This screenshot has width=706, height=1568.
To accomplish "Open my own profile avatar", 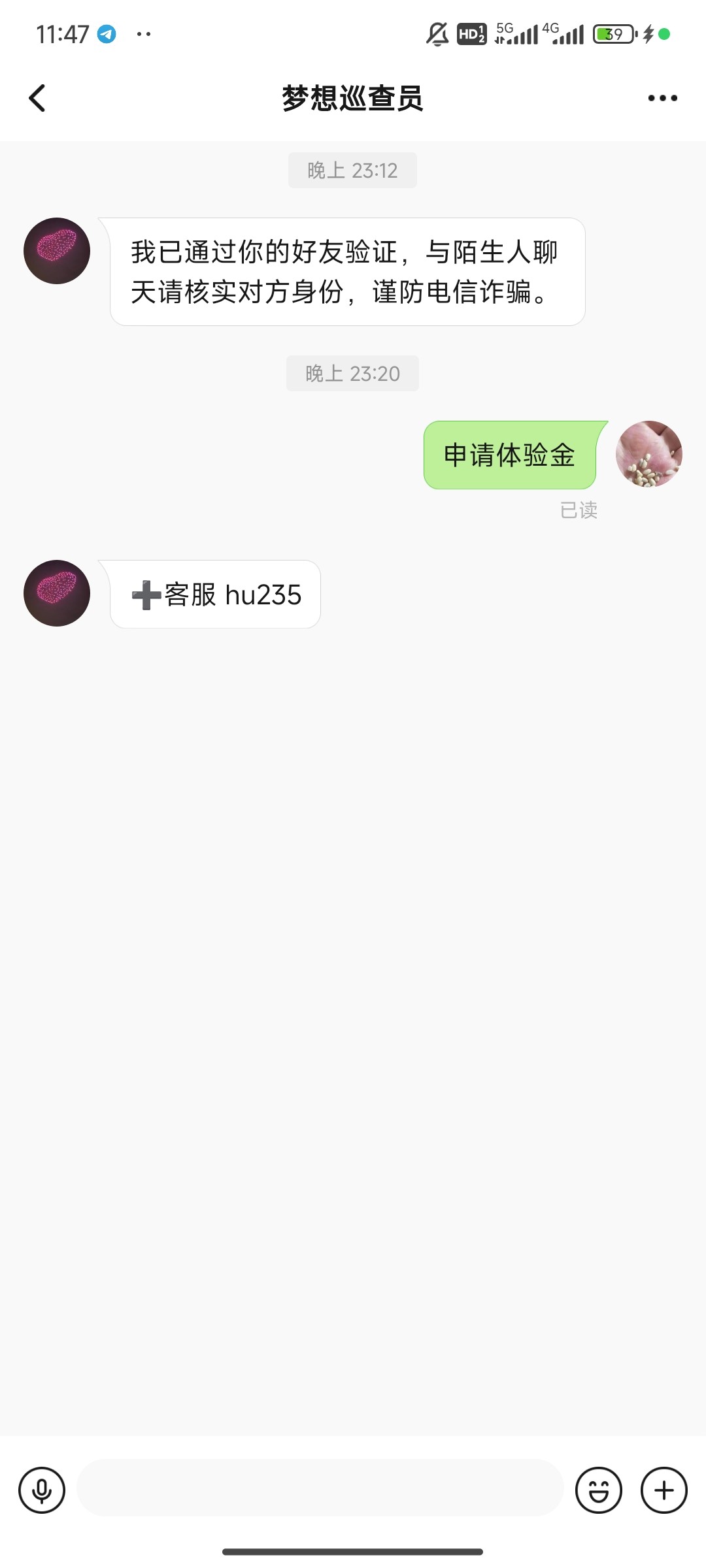I will coord(648,454).
